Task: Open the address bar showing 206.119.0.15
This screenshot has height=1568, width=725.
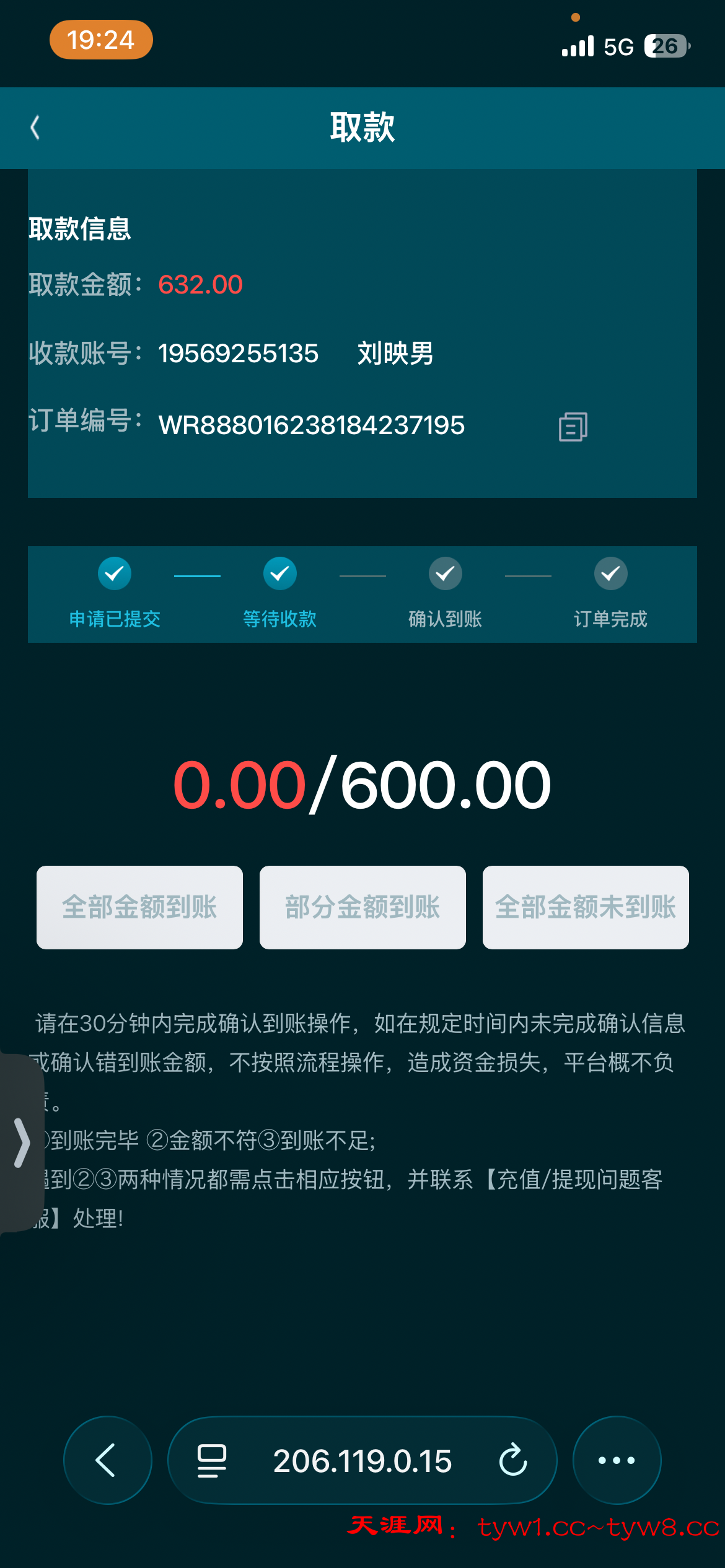Action: [x=362, y=1460]
